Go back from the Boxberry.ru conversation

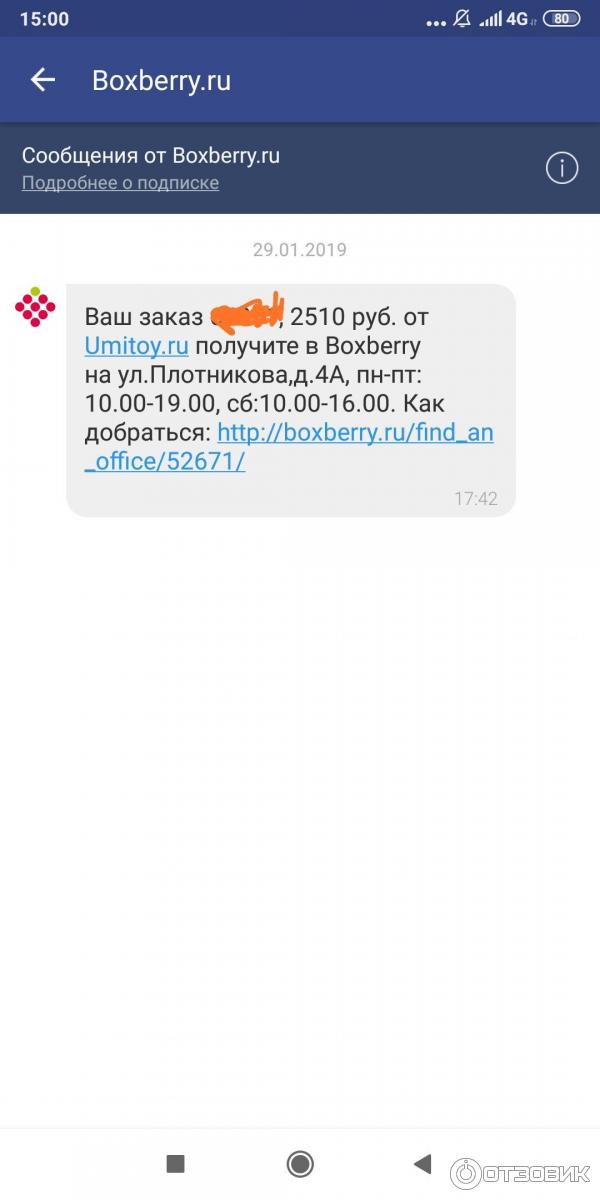[x=42, y=81]
